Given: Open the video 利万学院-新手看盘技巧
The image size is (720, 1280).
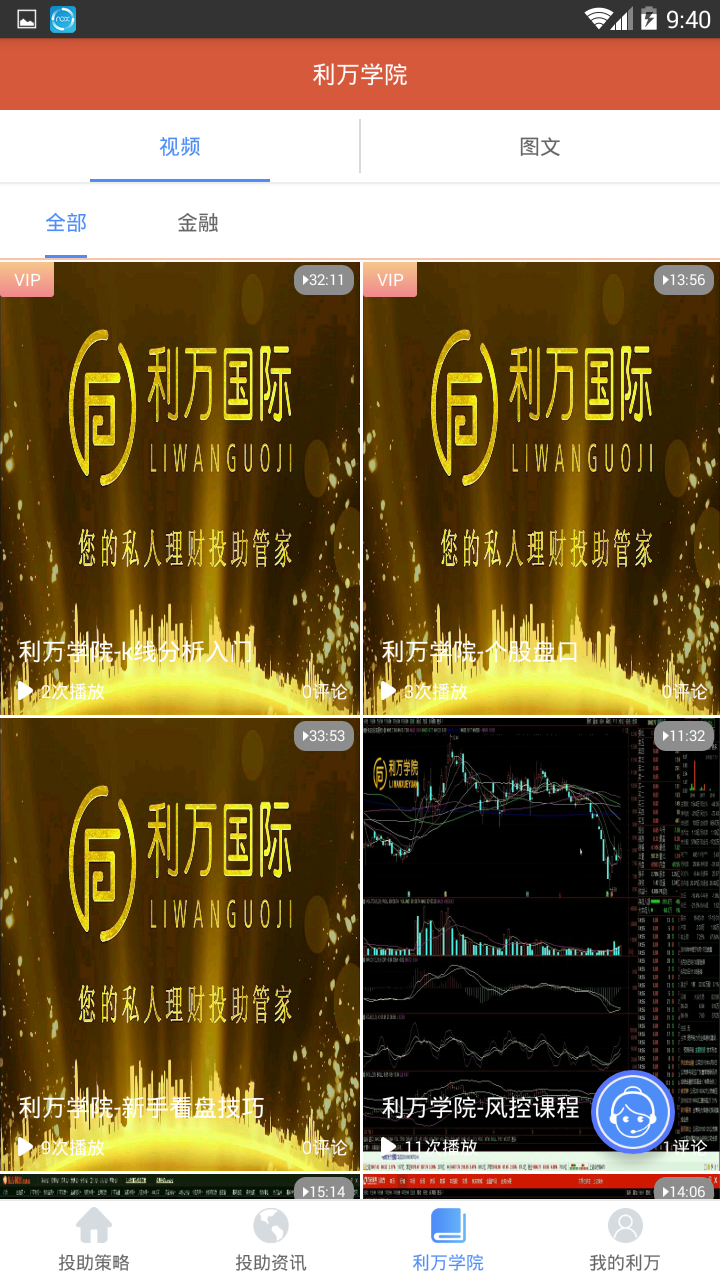Looking at the screenshot, I should coord(180,944).
